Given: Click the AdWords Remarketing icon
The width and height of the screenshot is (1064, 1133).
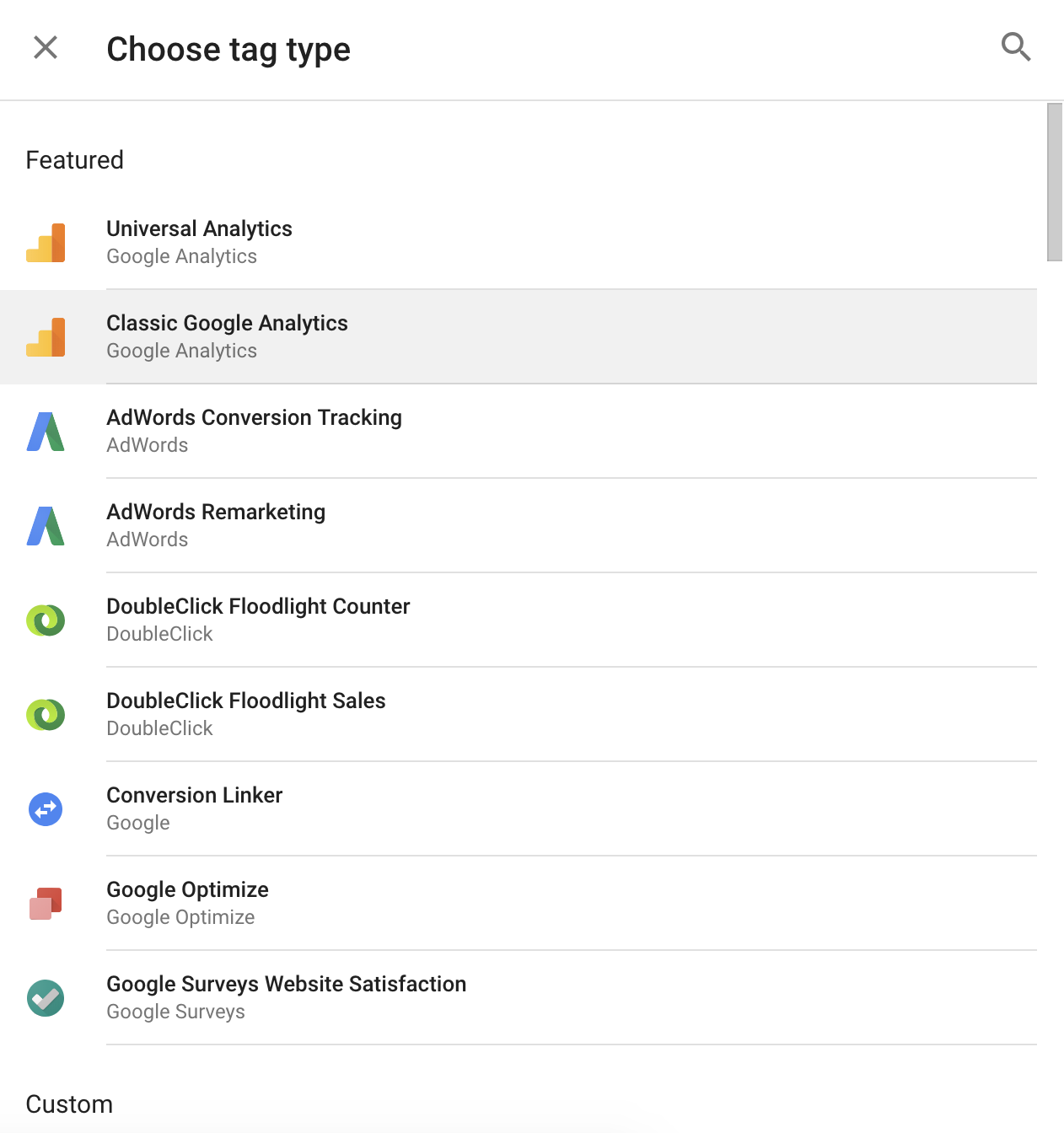Looking at the screenshot, I should coord(46,526).
